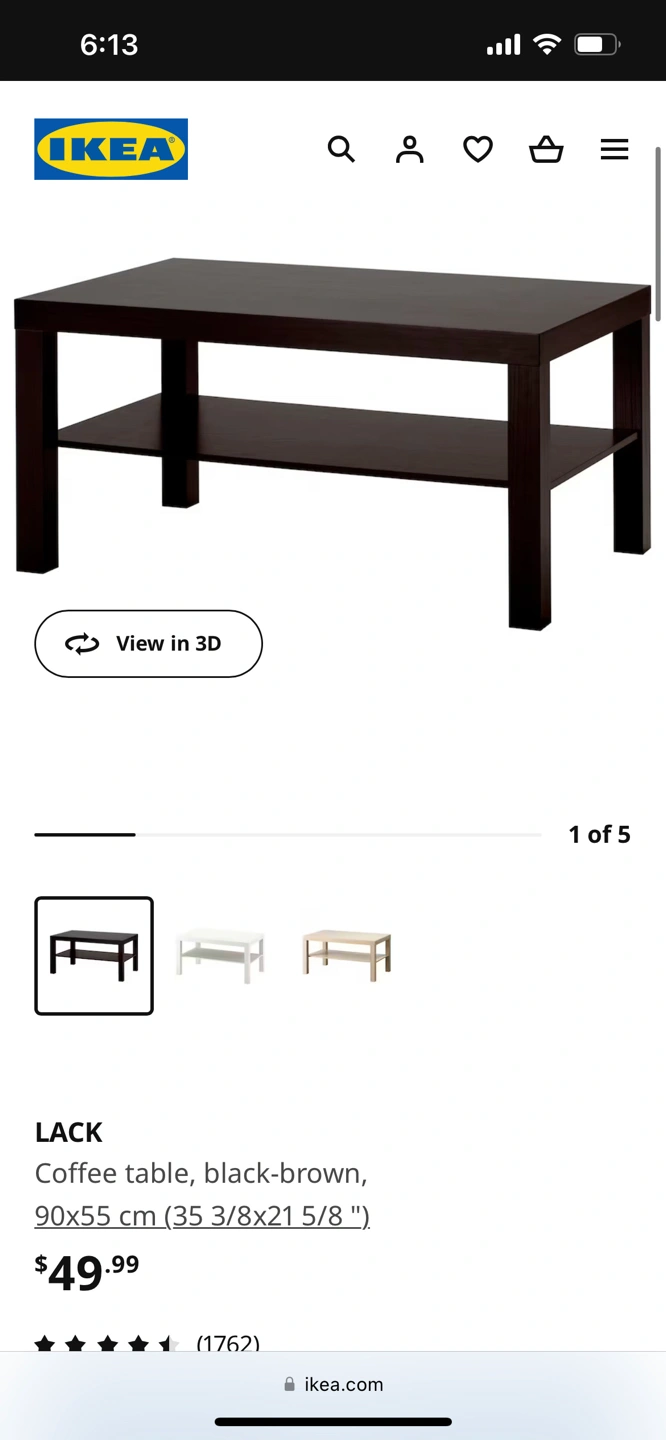The height and width of the screenshot is (1440, 666).
Task: Open the hamburger menu
Action: pos(614,150)
